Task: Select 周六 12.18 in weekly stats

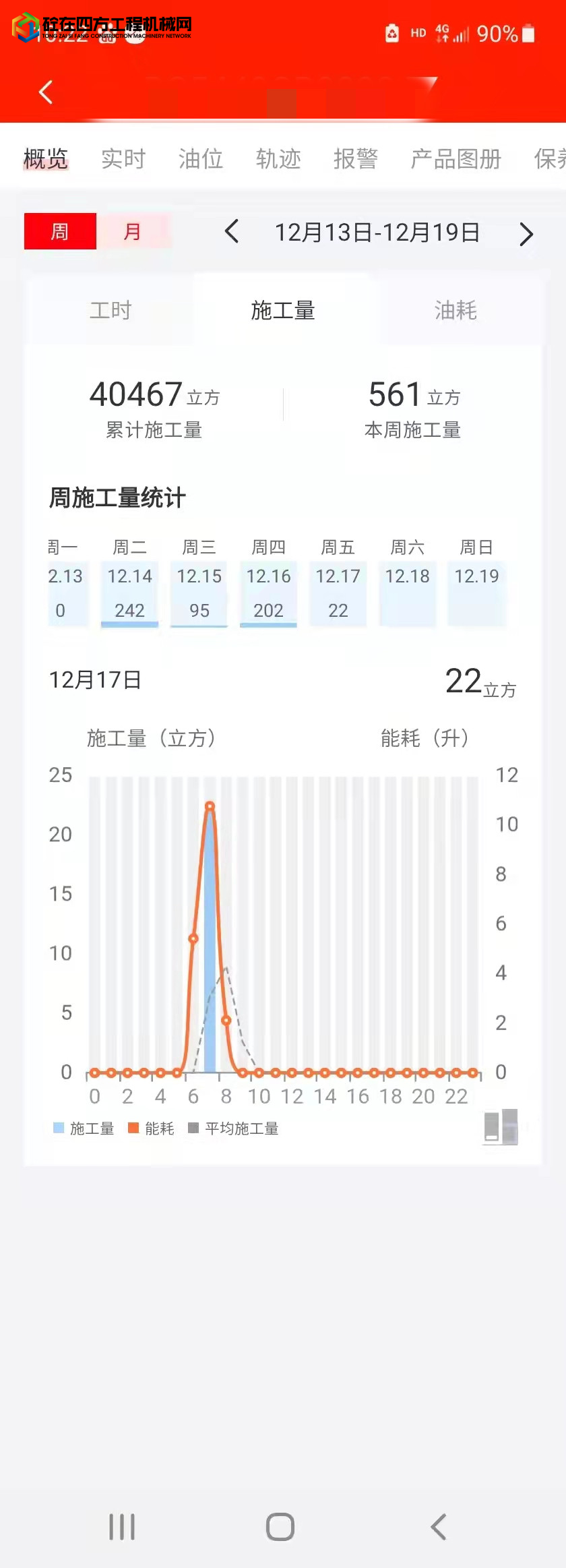Action: tap(407, 584)
